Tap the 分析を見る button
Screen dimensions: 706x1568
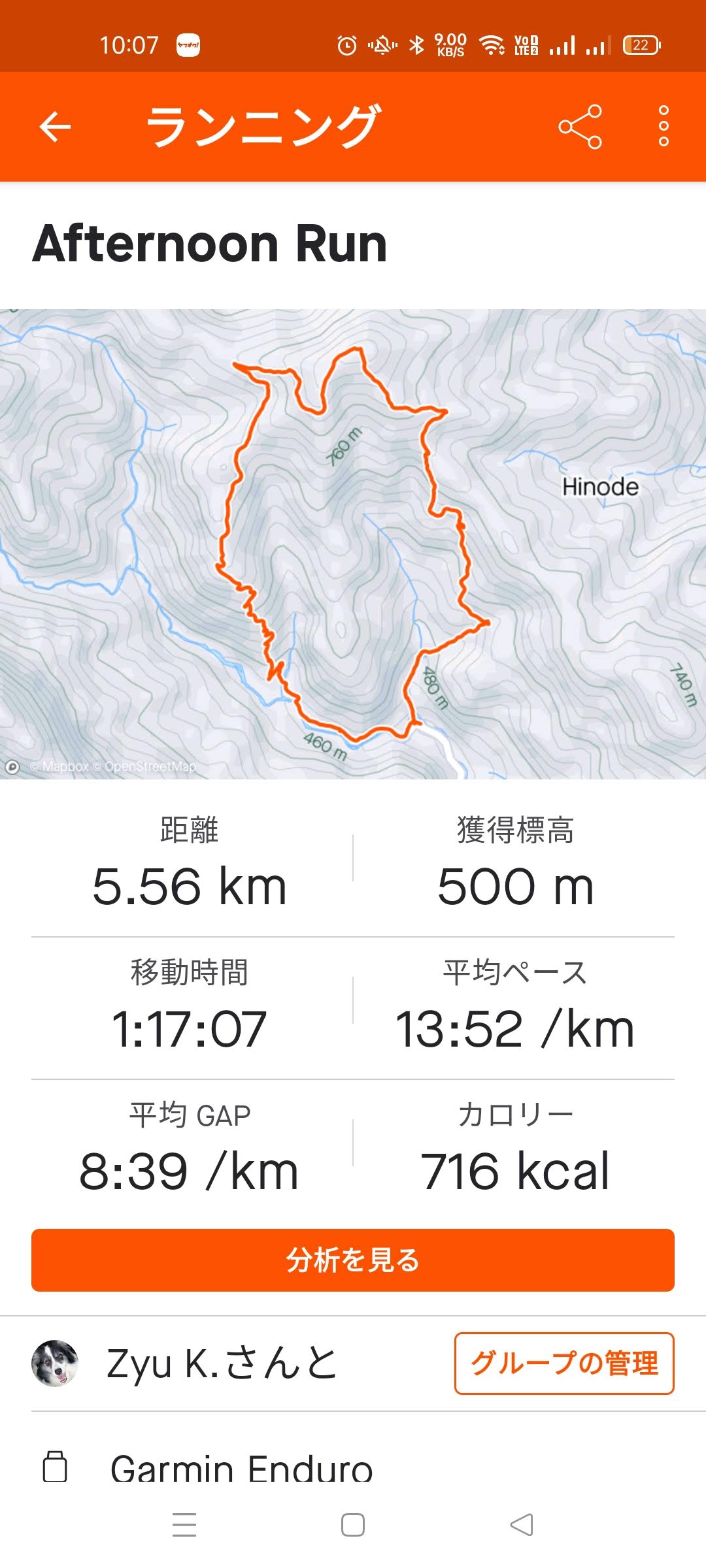353,1260
